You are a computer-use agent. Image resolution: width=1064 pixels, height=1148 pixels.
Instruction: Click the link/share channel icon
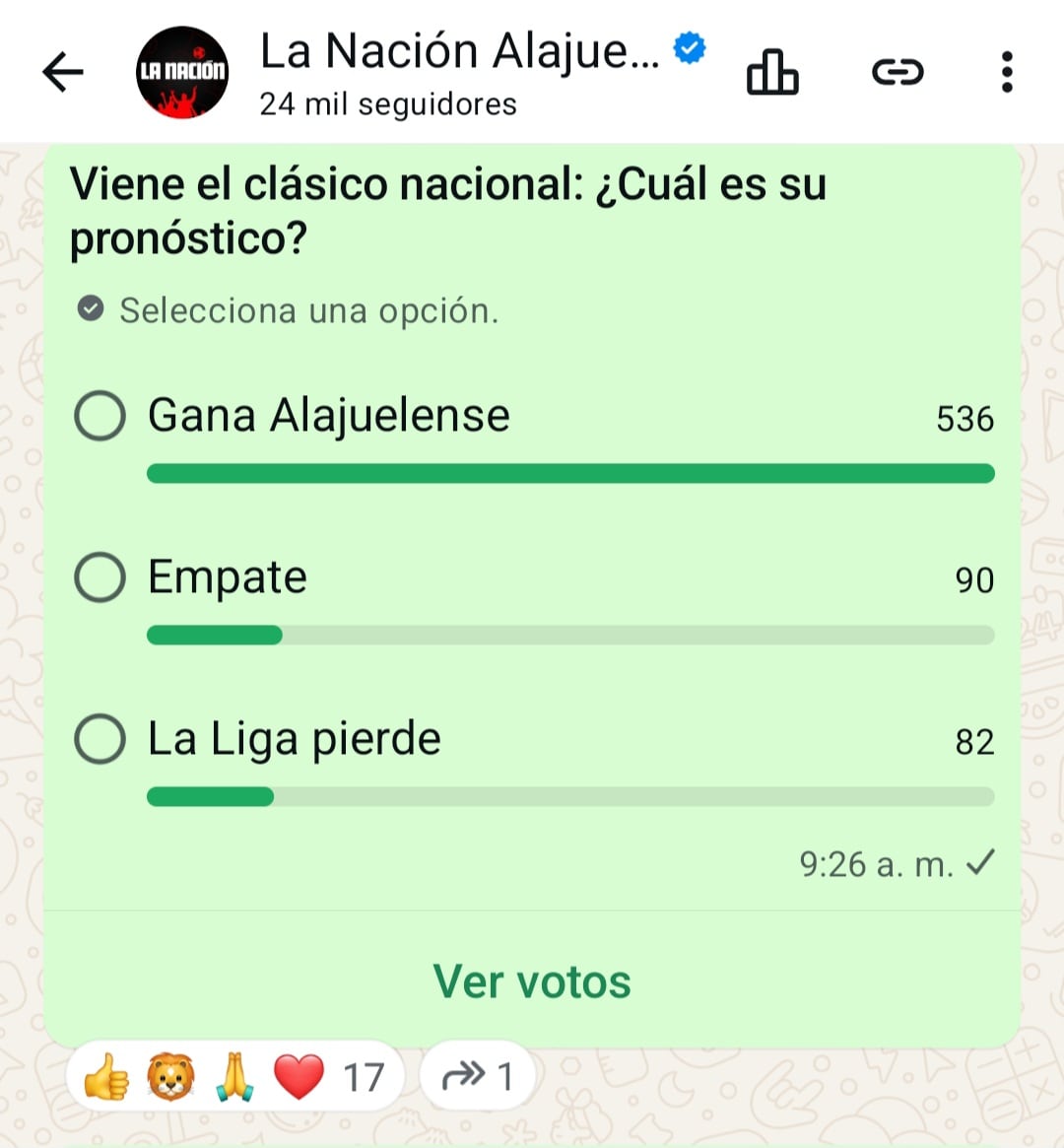(898, 72)
